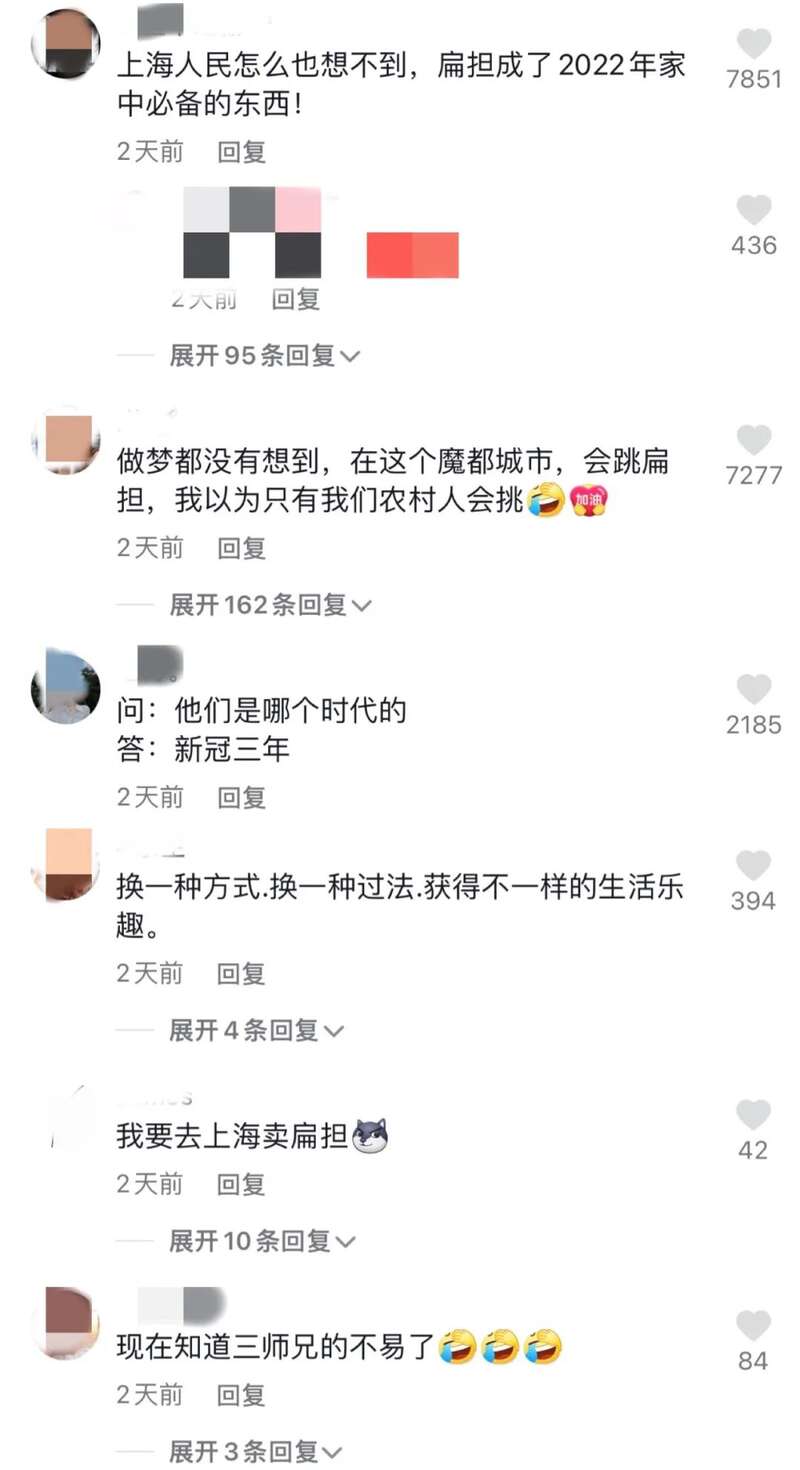Open the avatar of the 新冠三年 commenter
The height and width of the screenshot is (1470, 800).
tap(66, 686)
